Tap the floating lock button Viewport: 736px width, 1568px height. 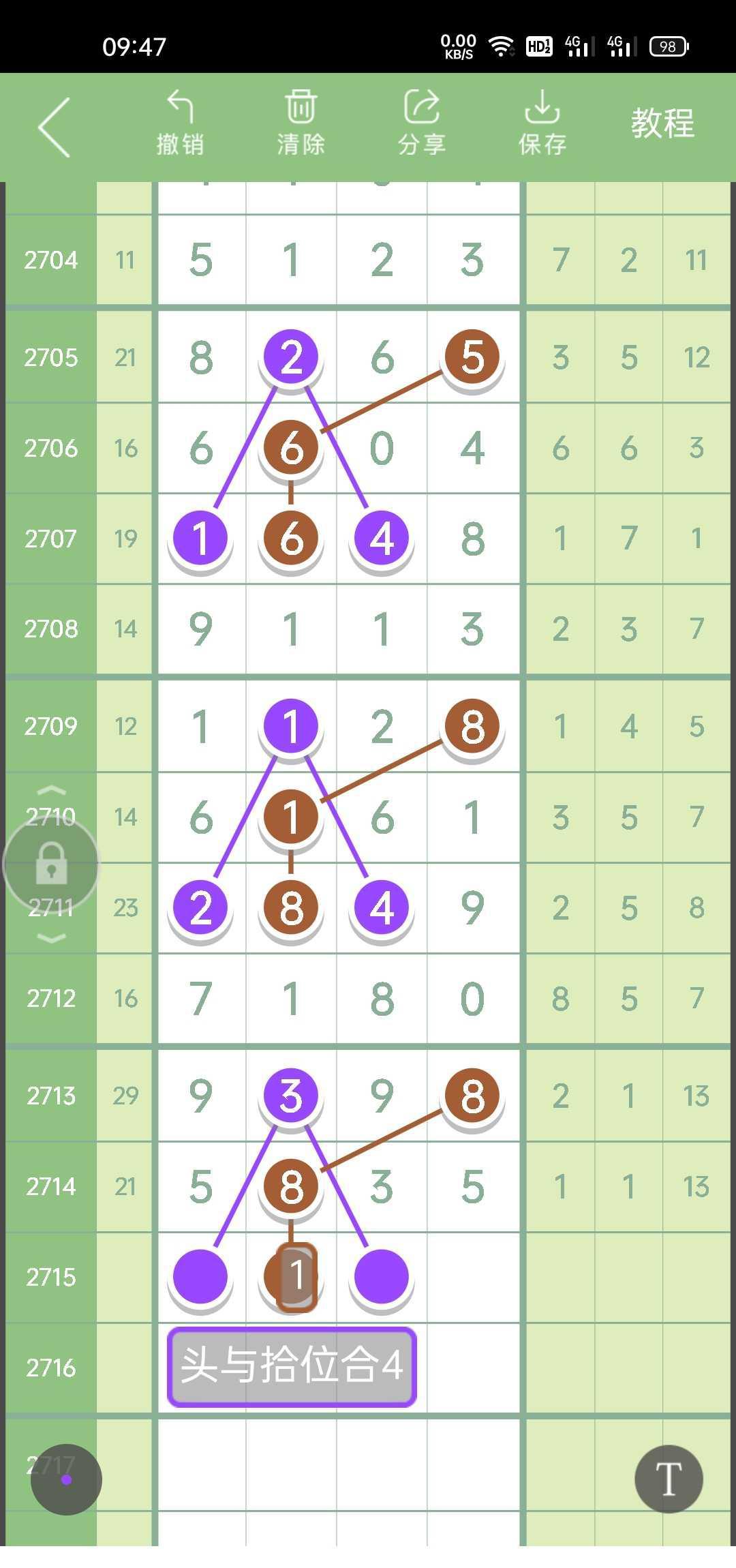tap(51, 864)
